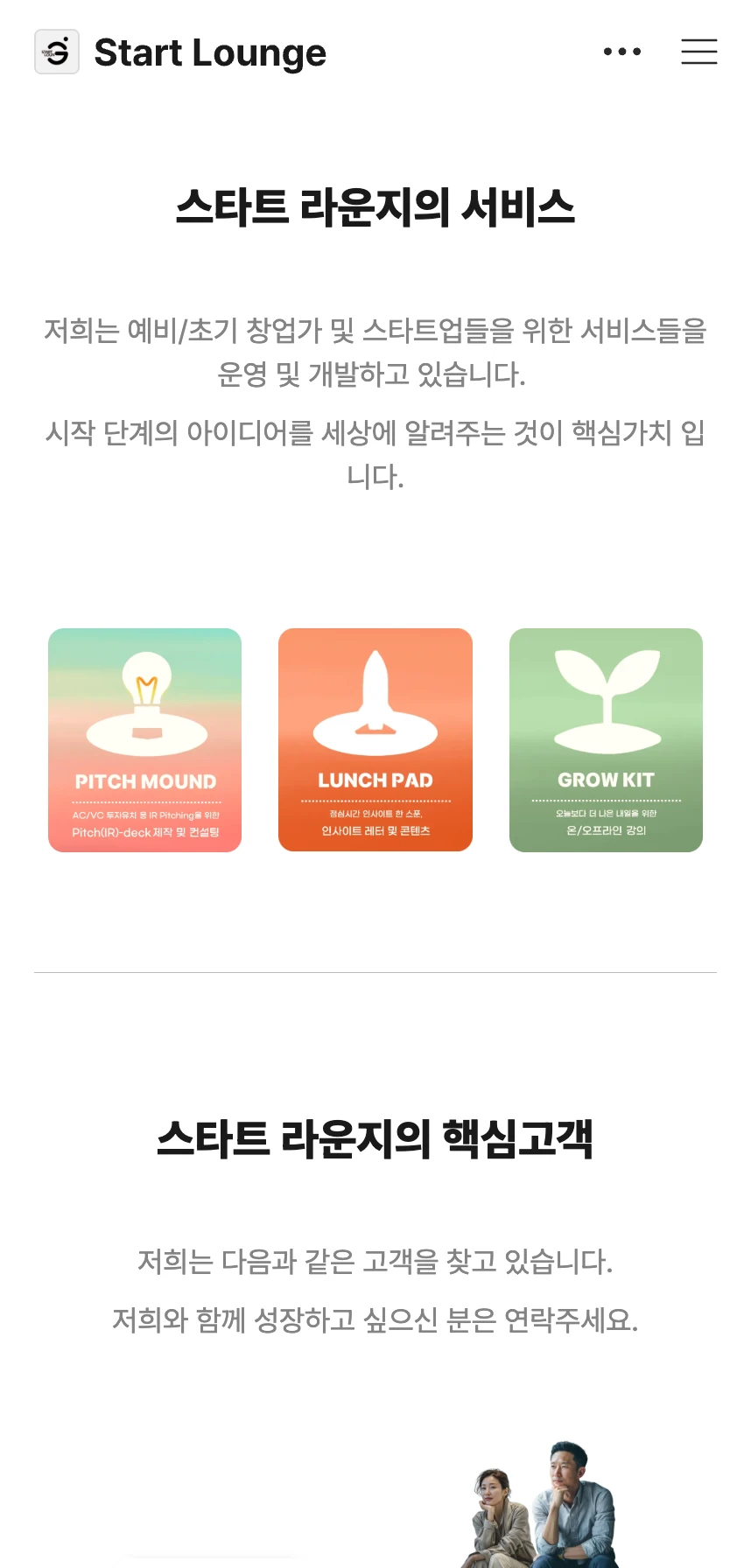The width and height of the screenshot is (751, 1568).
Task: Go to Start Lounge home via header title
Action: point(209,52)
